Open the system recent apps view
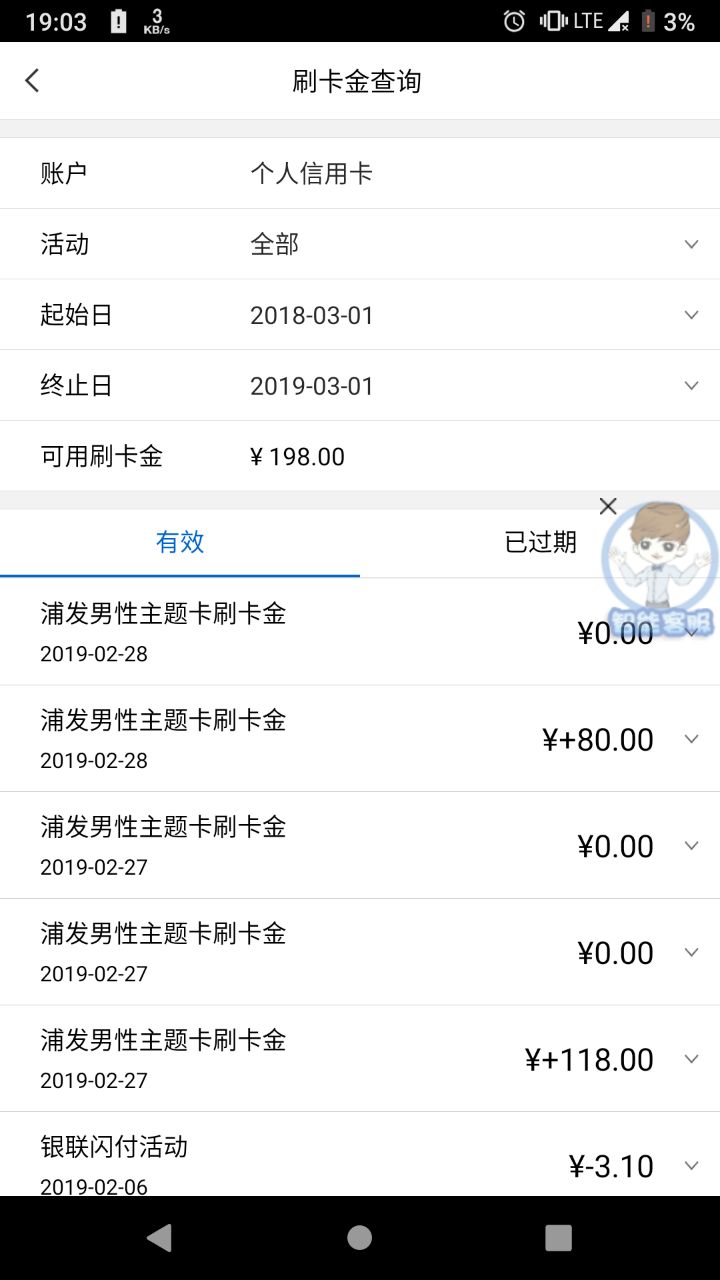 (558, 1238)
